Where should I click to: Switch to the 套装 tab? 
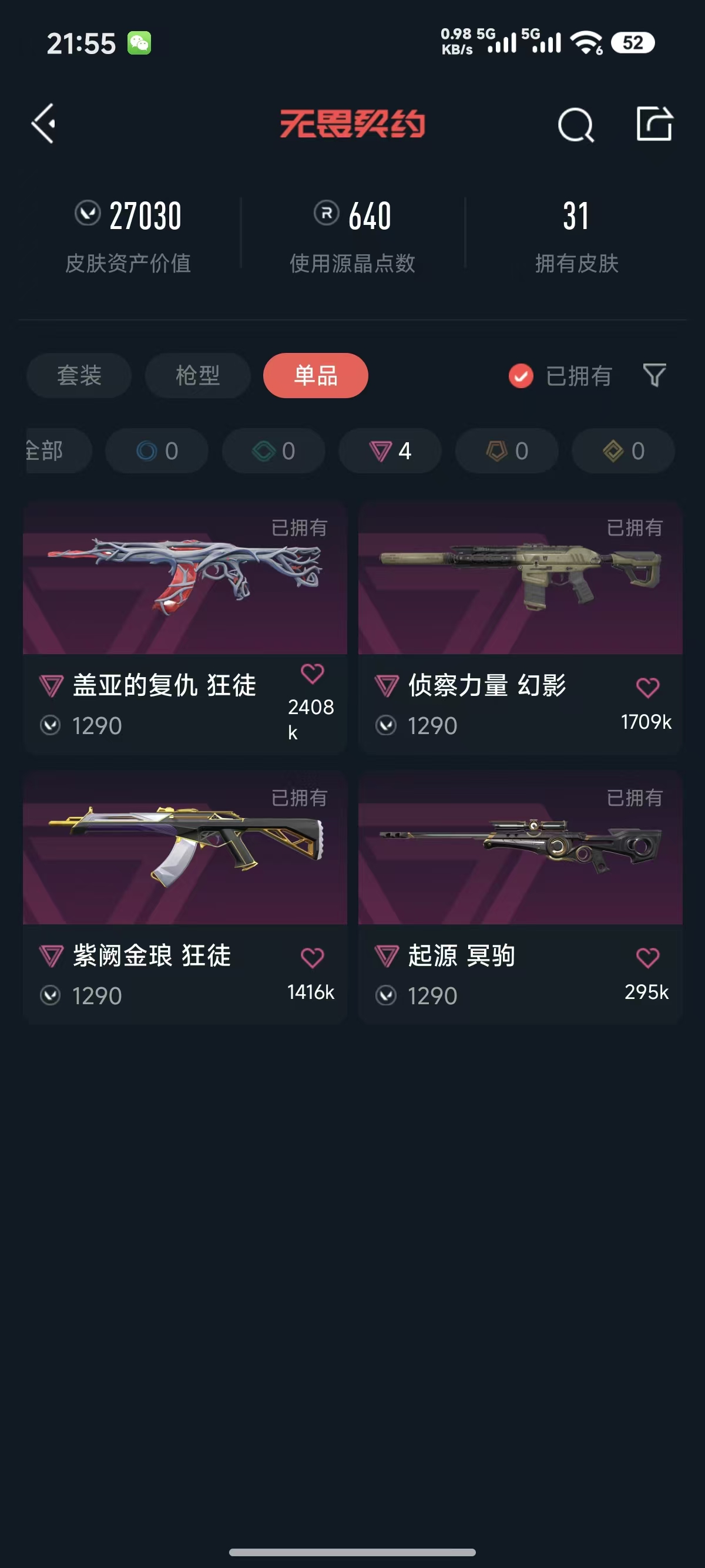79,375
